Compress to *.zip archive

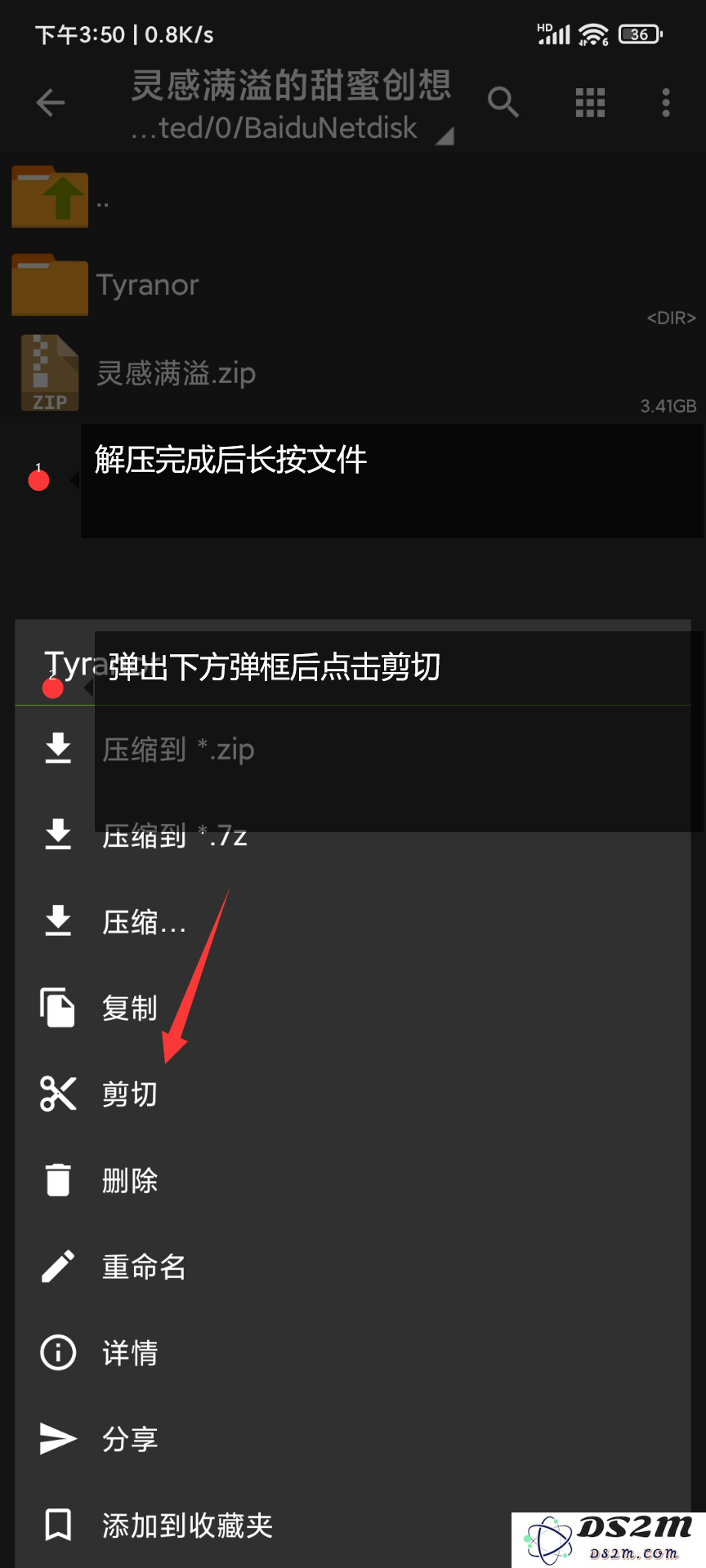click(178, 750)
